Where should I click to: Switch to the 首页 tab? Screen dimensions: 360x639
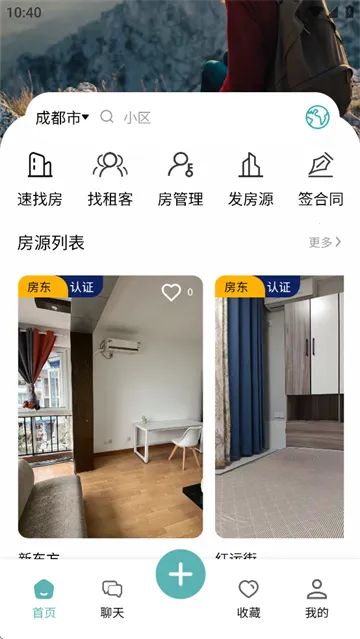[x=44, y=599]
